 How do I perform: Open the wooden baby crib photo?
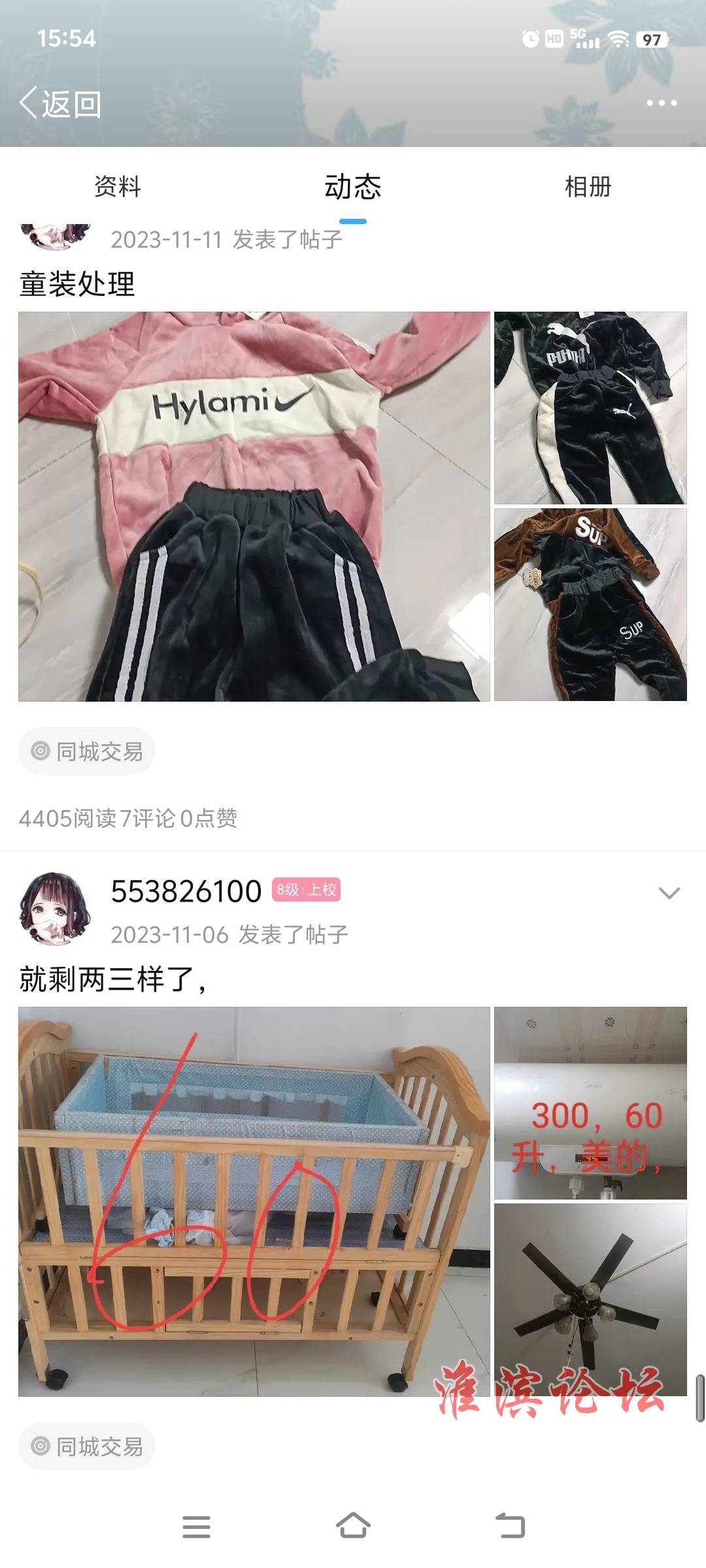pos(254,1202)
